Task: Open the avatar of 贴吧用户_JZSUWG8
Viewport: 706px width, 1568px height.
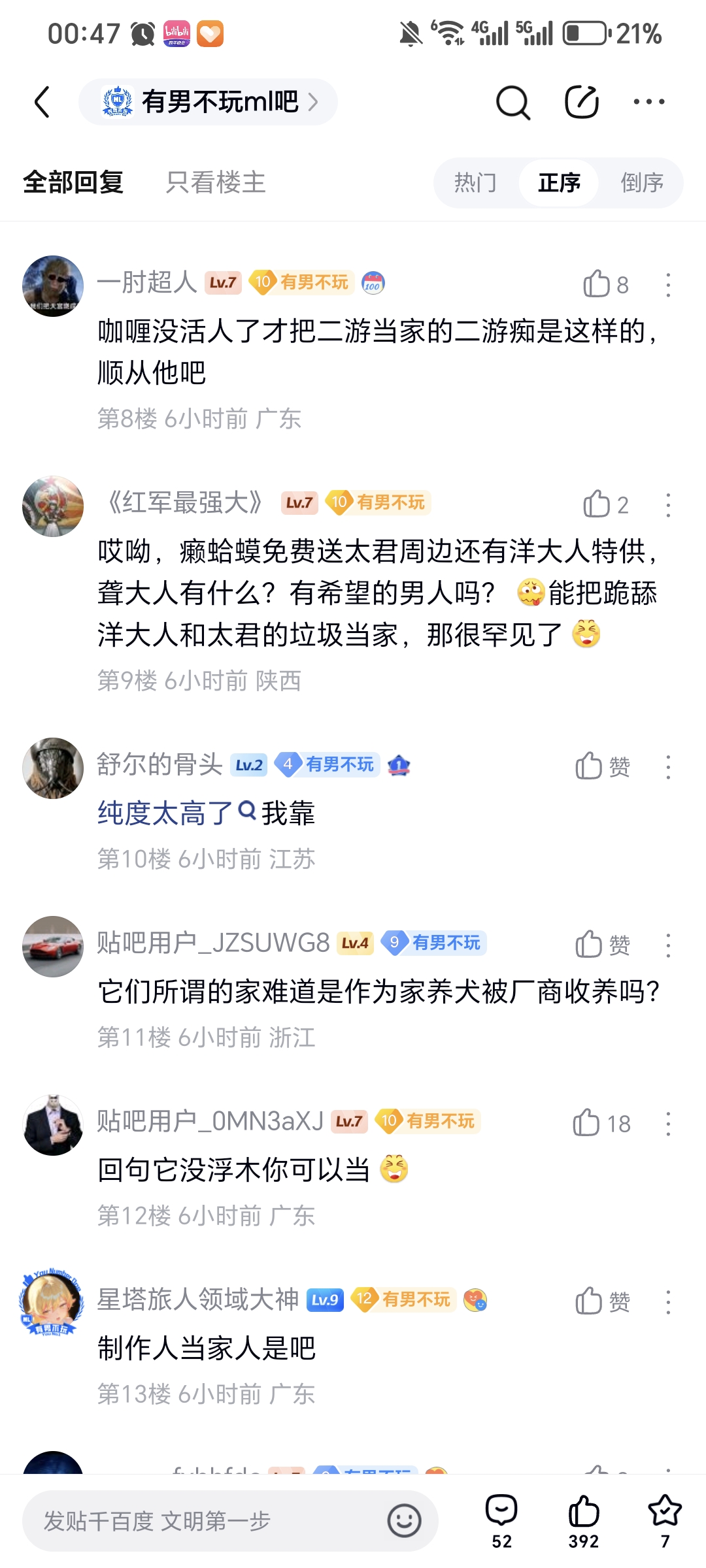Action: (x=53, y=946)
